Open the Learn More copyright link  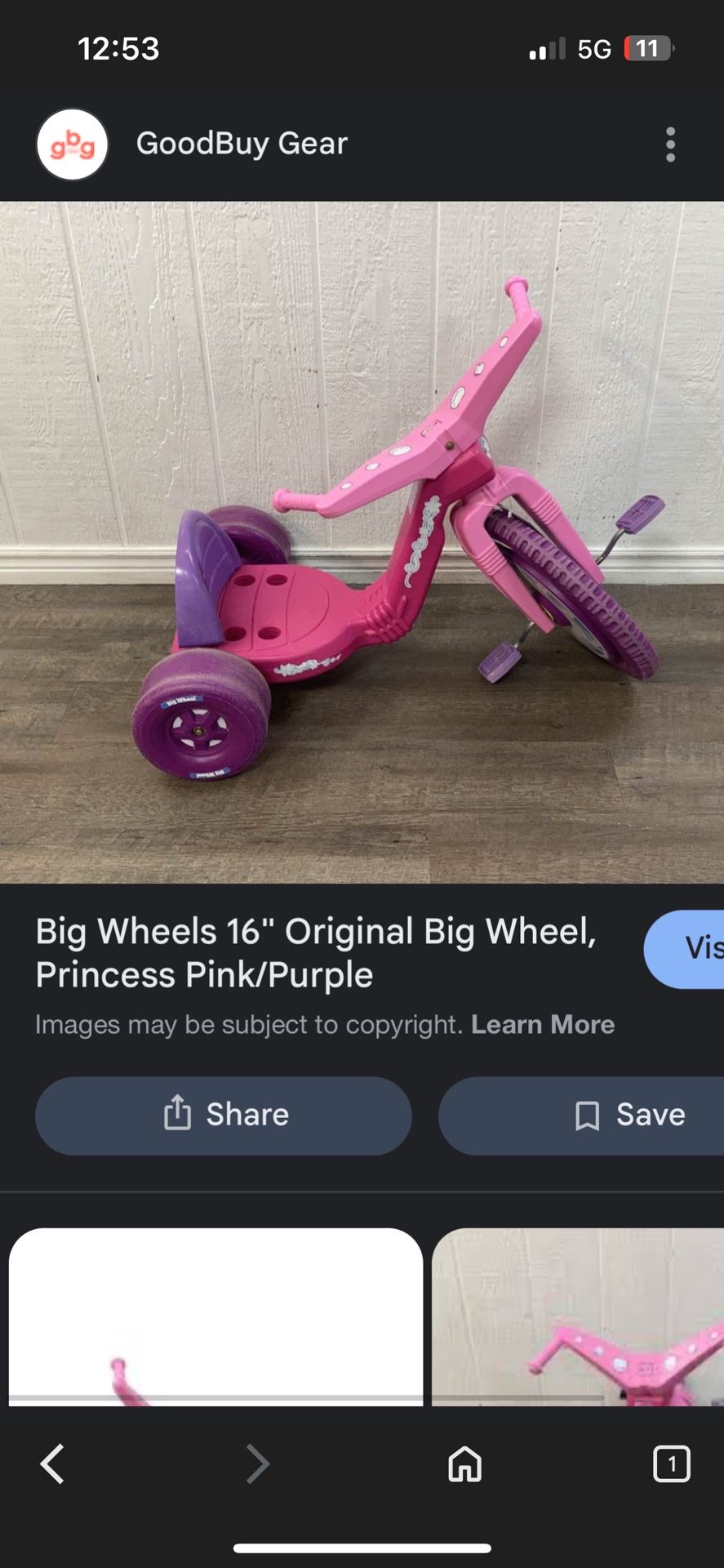[x=544, y=1024]
